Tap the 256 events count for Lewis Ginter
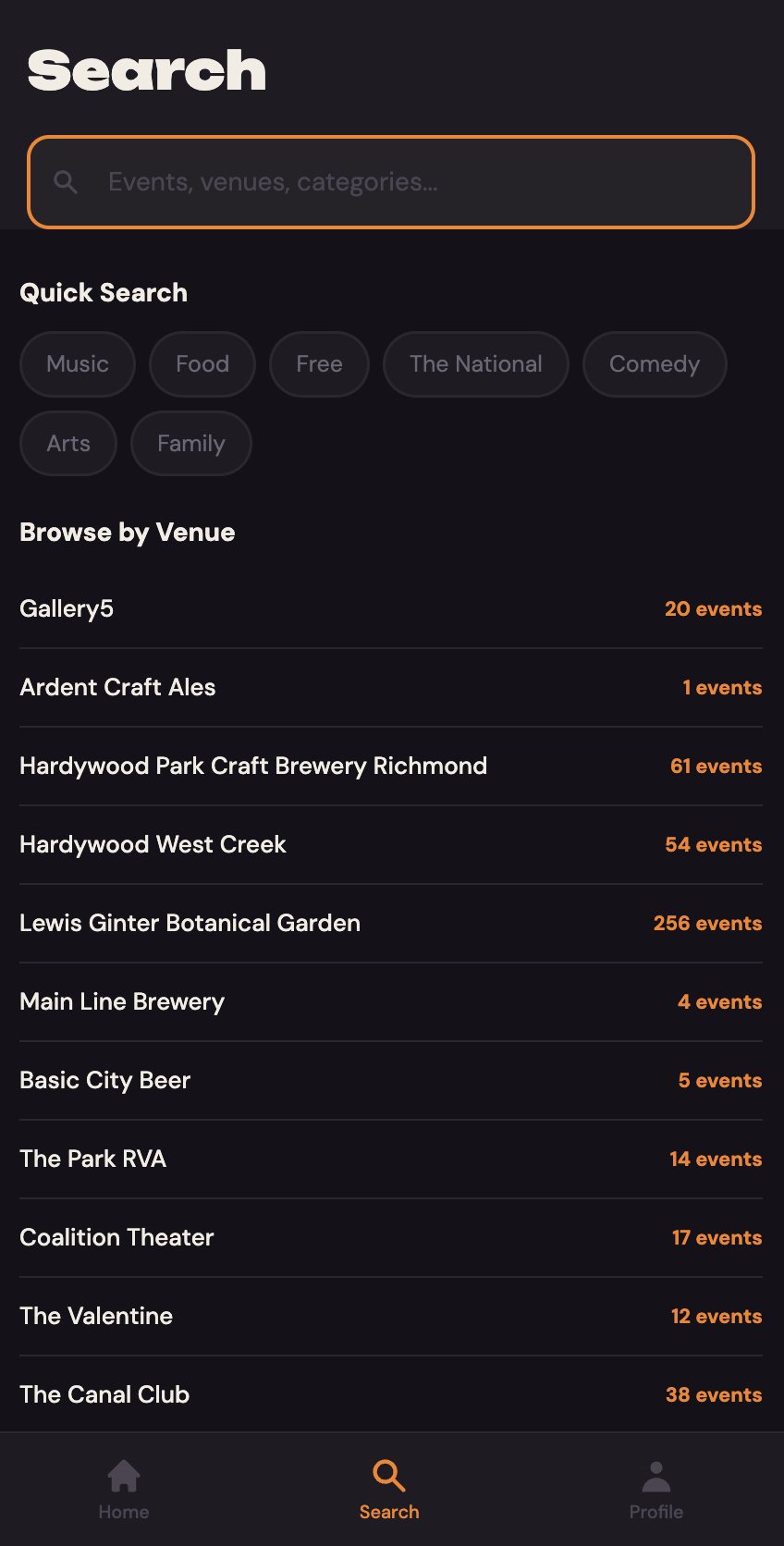This screenshot has width=784, height=1546. tap(706, 923)
